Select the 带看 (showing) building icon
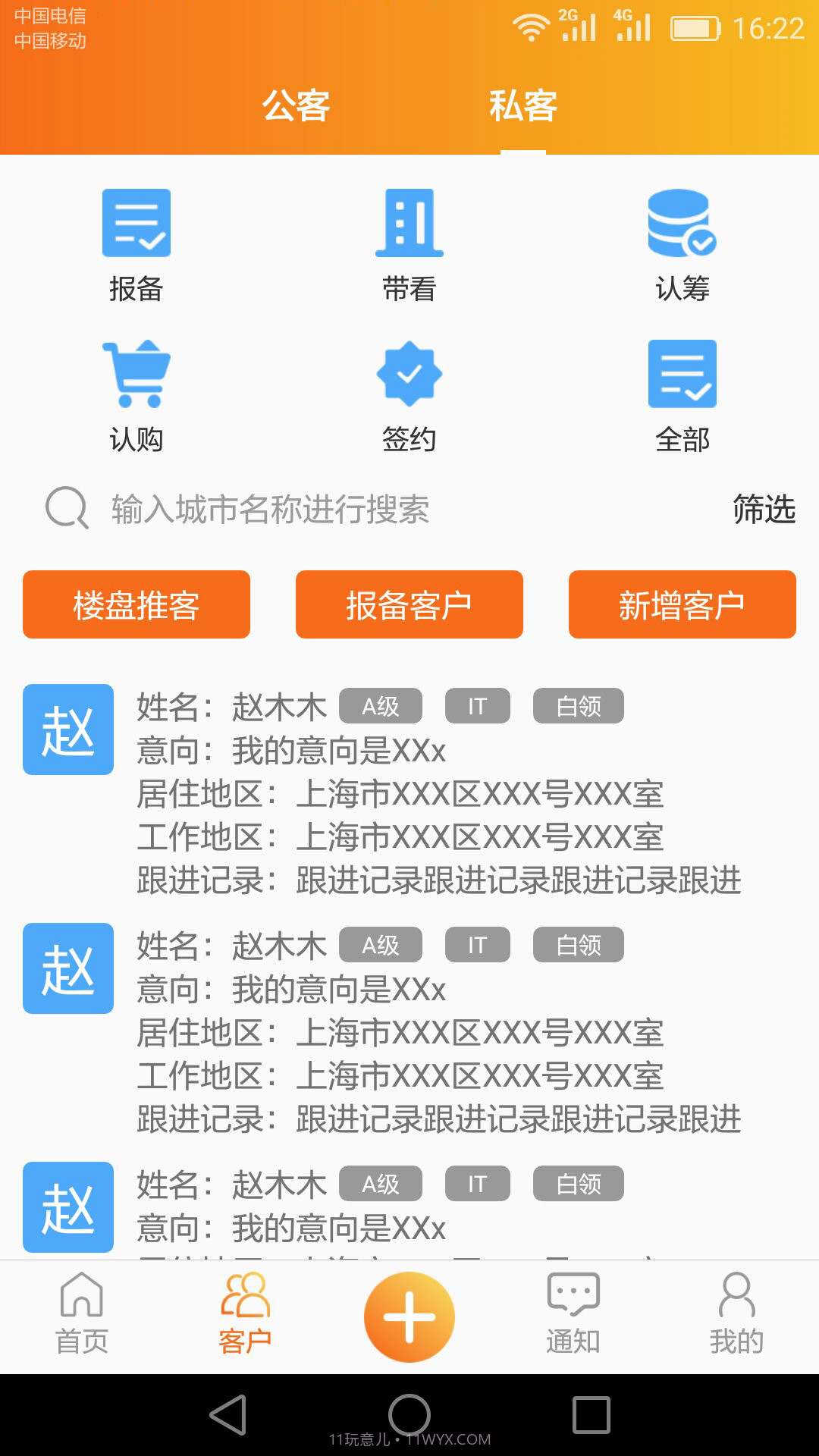This screenshot has width=819, height=1456. pos(409,224)
